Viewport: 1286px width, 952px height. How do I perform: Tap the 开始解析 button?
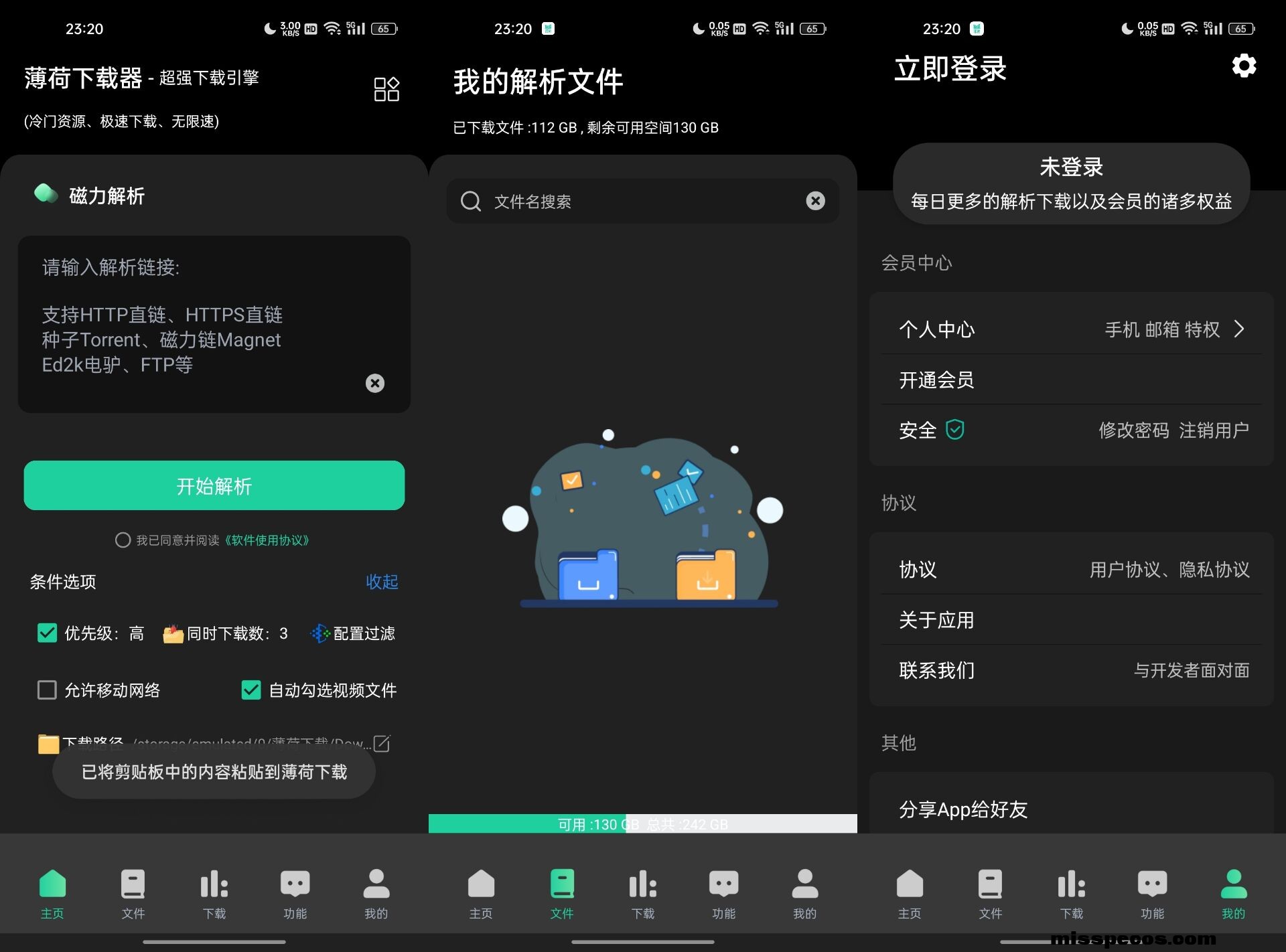pyautogui.click(x=214, y=485)
